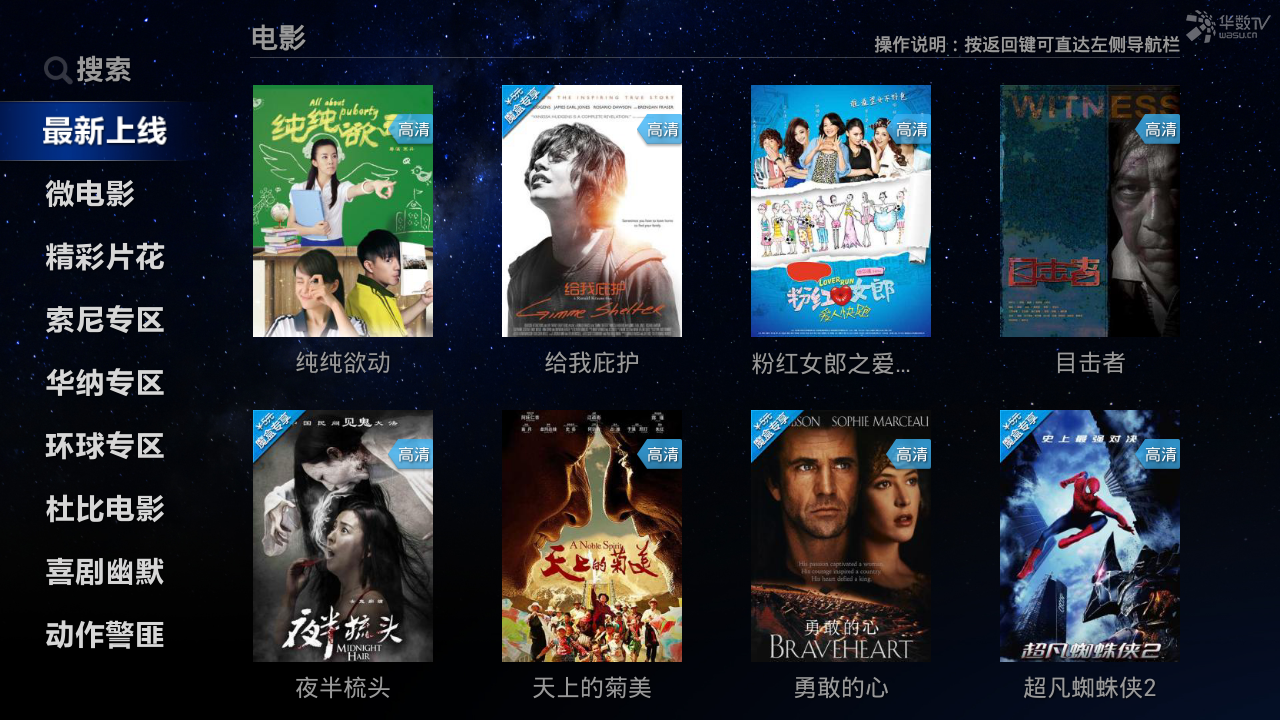The height and width of the screenshot is (720, 1280).
Task: Open 华纳专区 in the sidebar
Action: [104, 383]
